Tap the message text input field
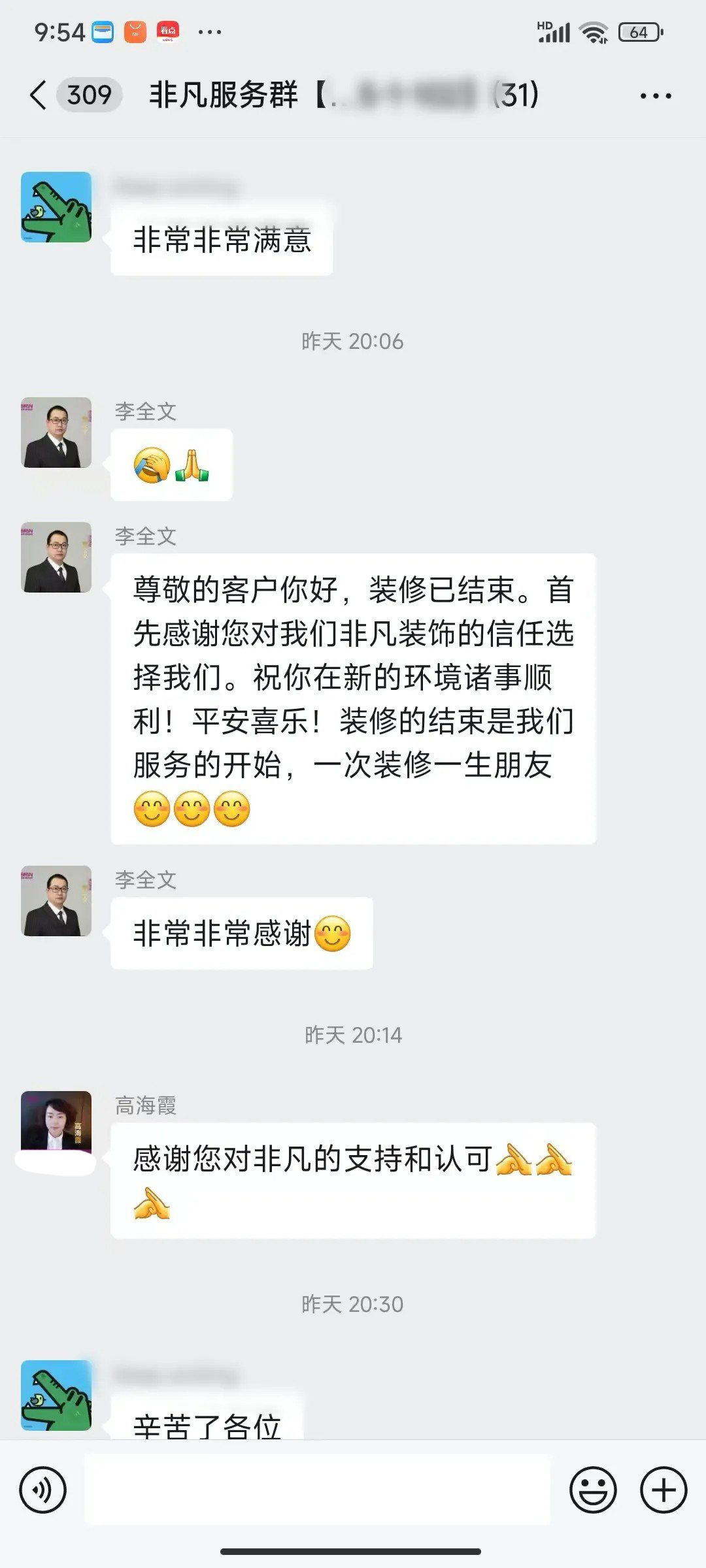 coord(318,1490)
